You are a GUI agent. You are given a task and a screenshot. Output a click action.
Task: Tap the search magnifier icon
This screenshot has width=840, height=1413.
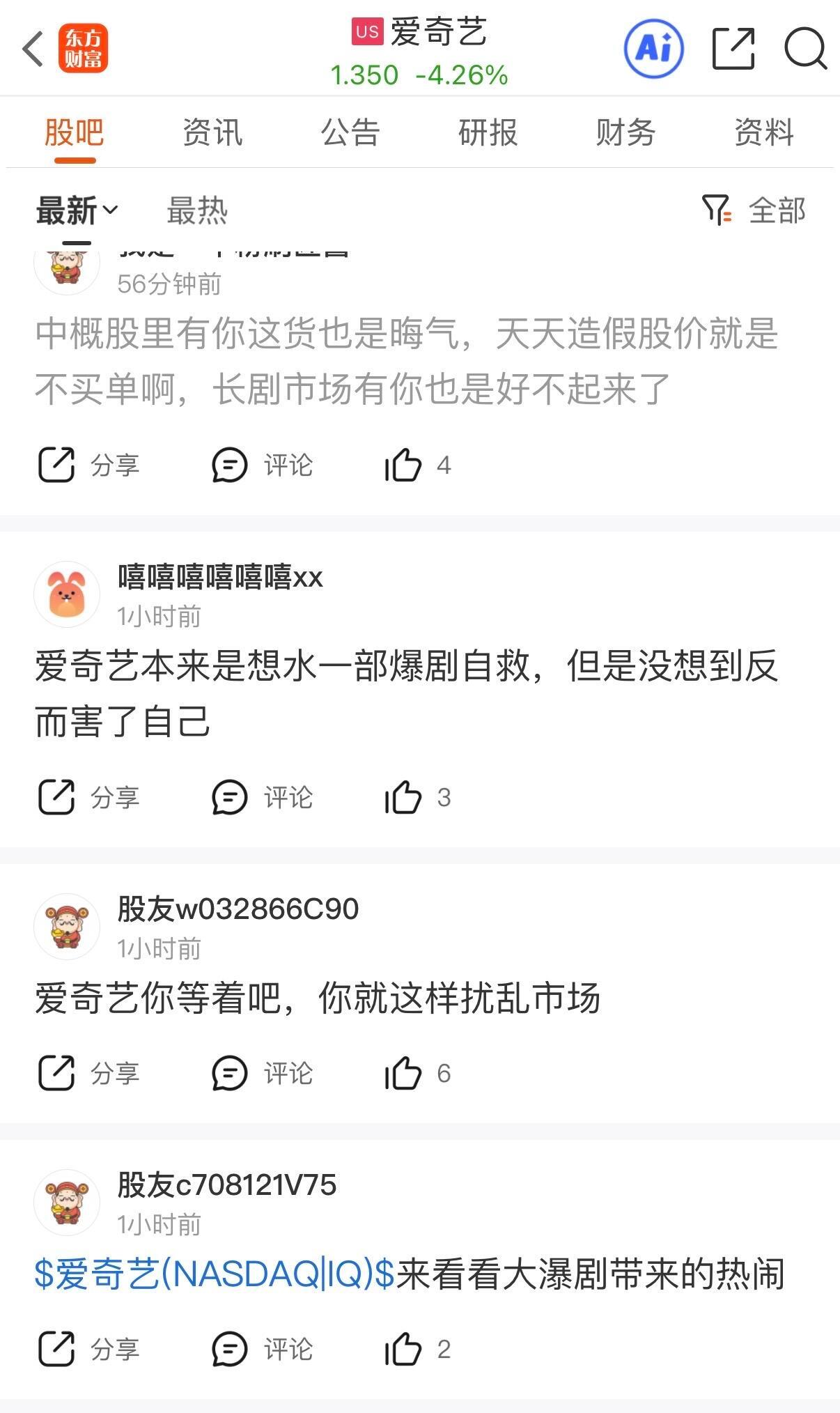pyautogui.click(x=804, y=49)
